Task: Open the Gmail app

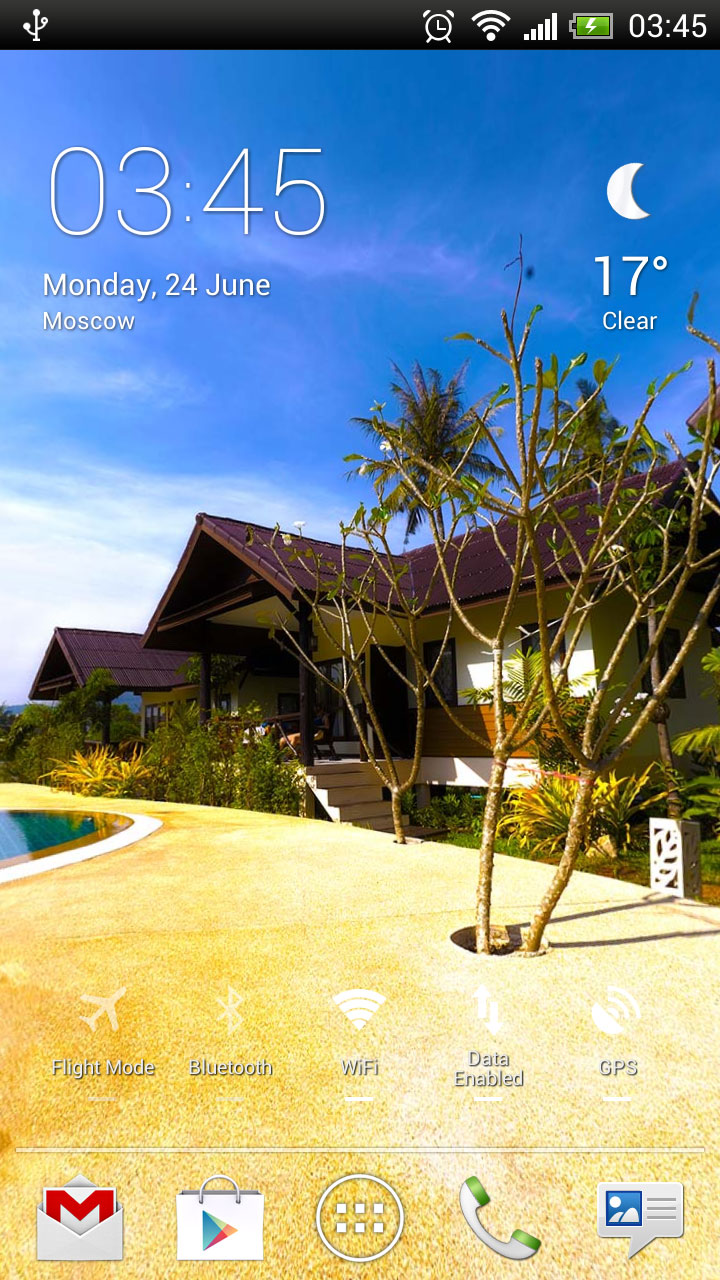Action: point(80,1218)
